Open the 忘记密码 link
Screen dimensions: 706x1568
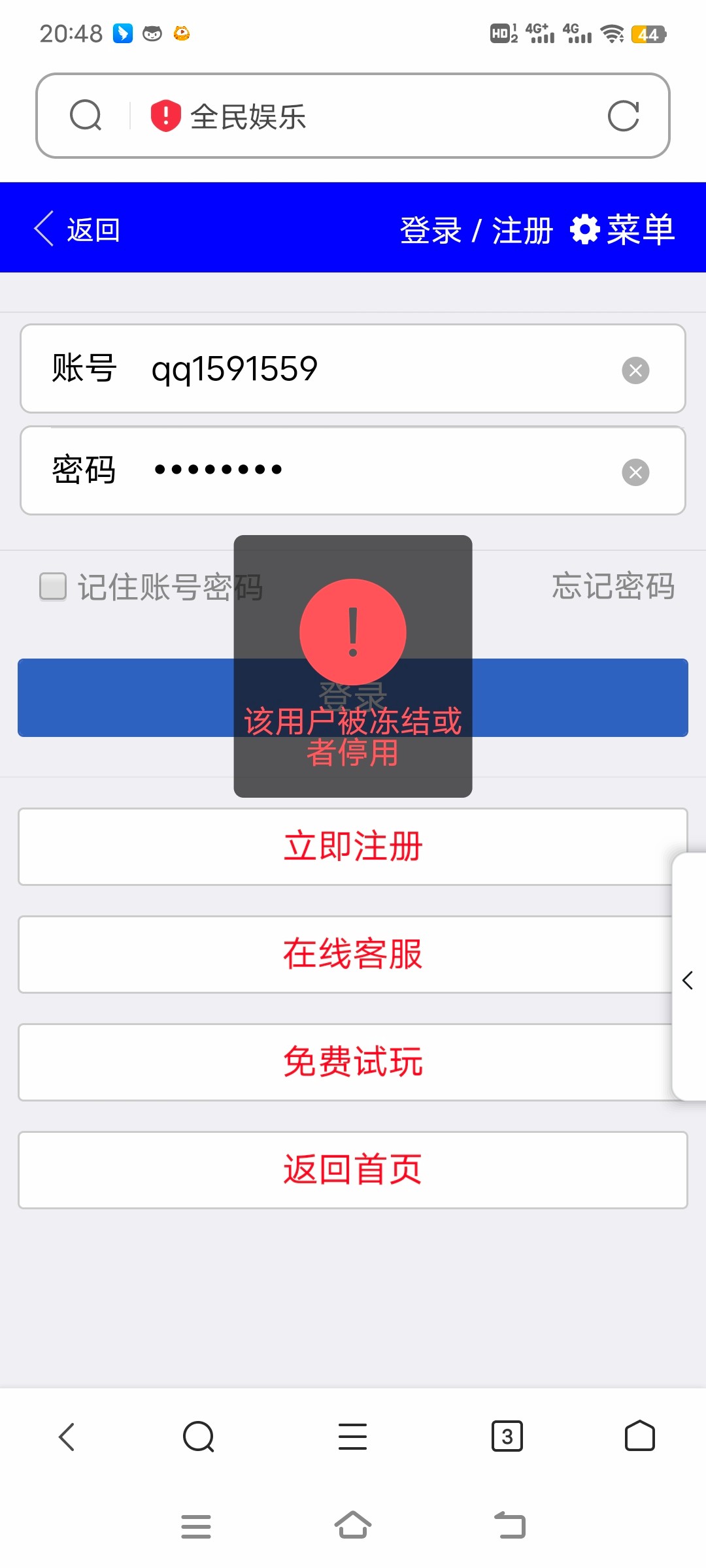click(613, 586)
